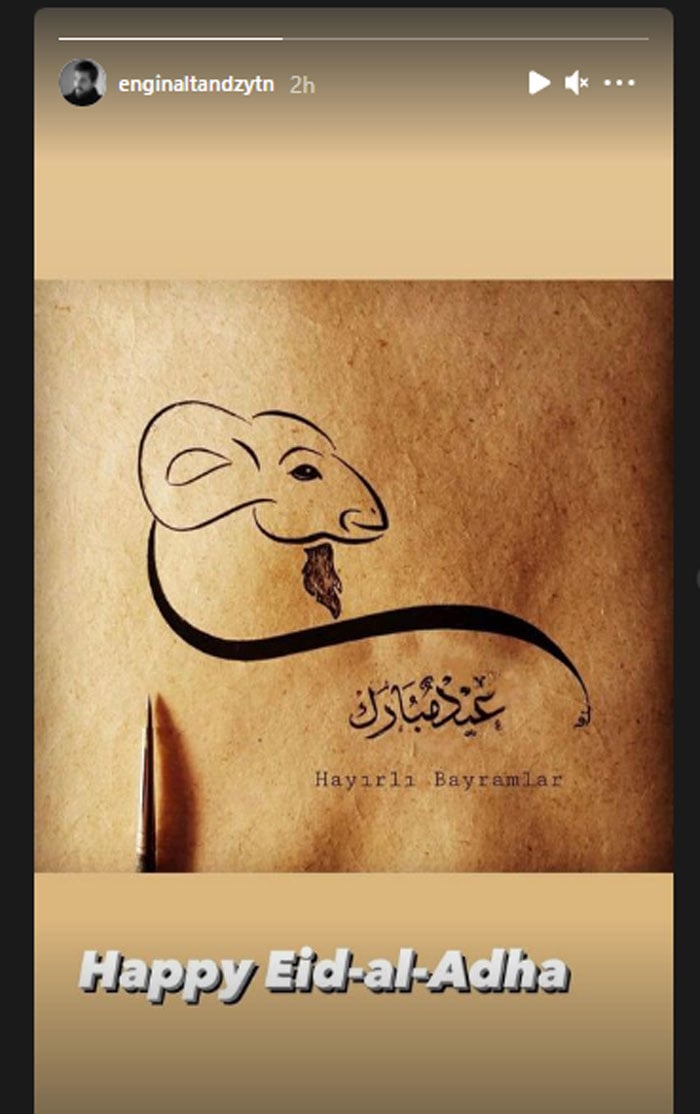Unmute the story audio

(576, 83)
